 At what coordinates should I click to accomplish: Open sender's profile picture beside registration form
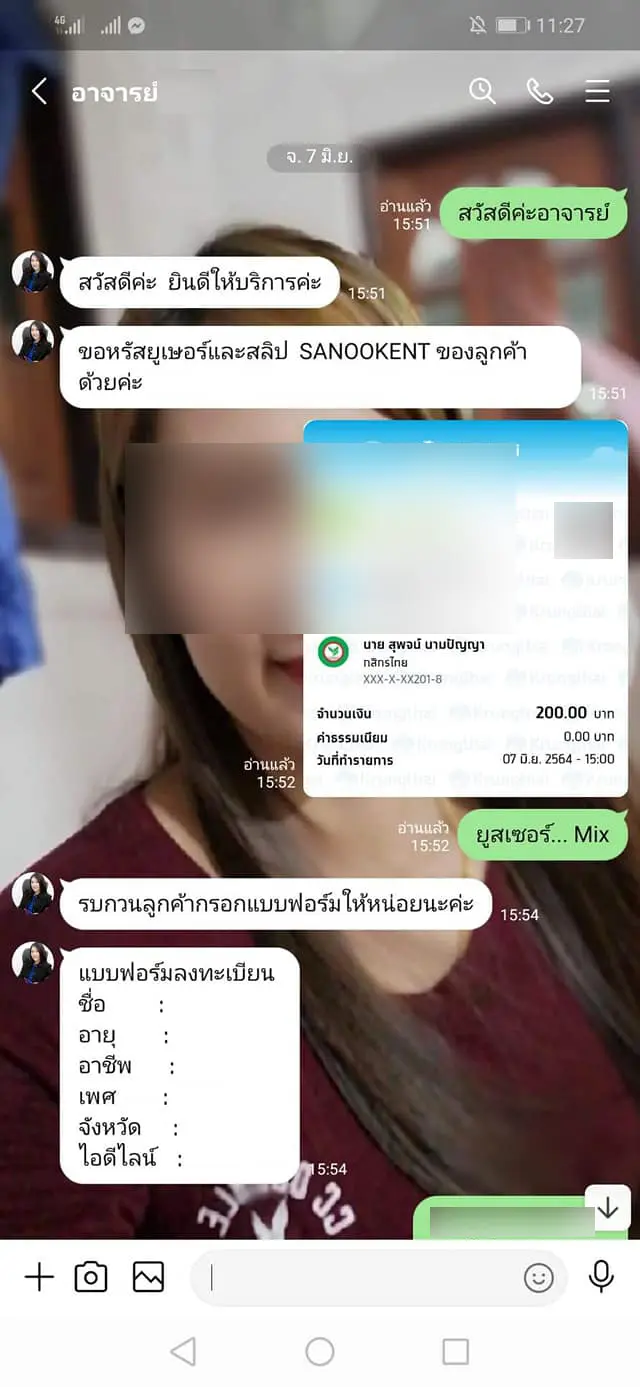pos(33,962)
